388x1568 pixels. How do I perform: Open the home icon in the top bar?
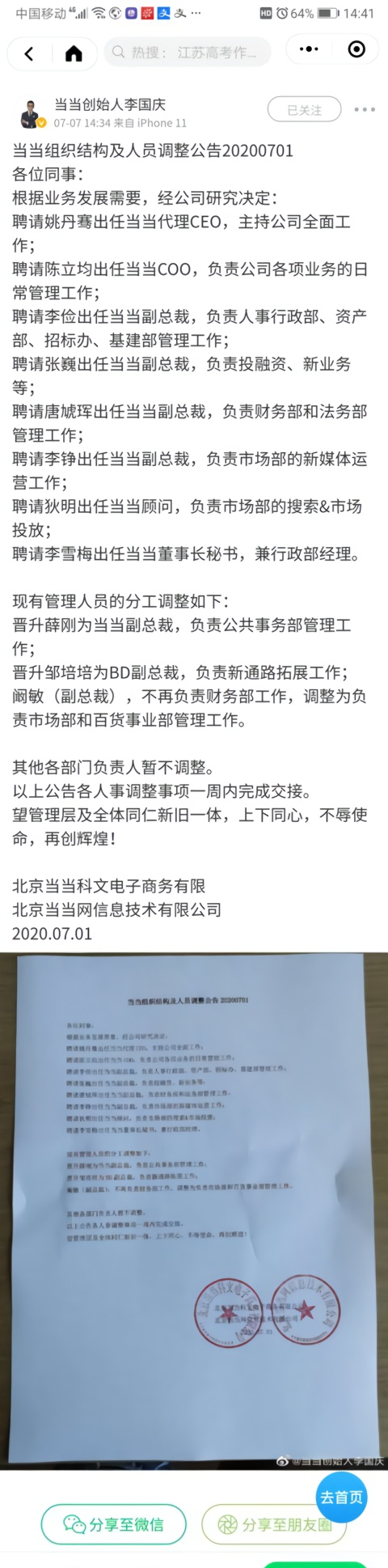pos(74,53)
